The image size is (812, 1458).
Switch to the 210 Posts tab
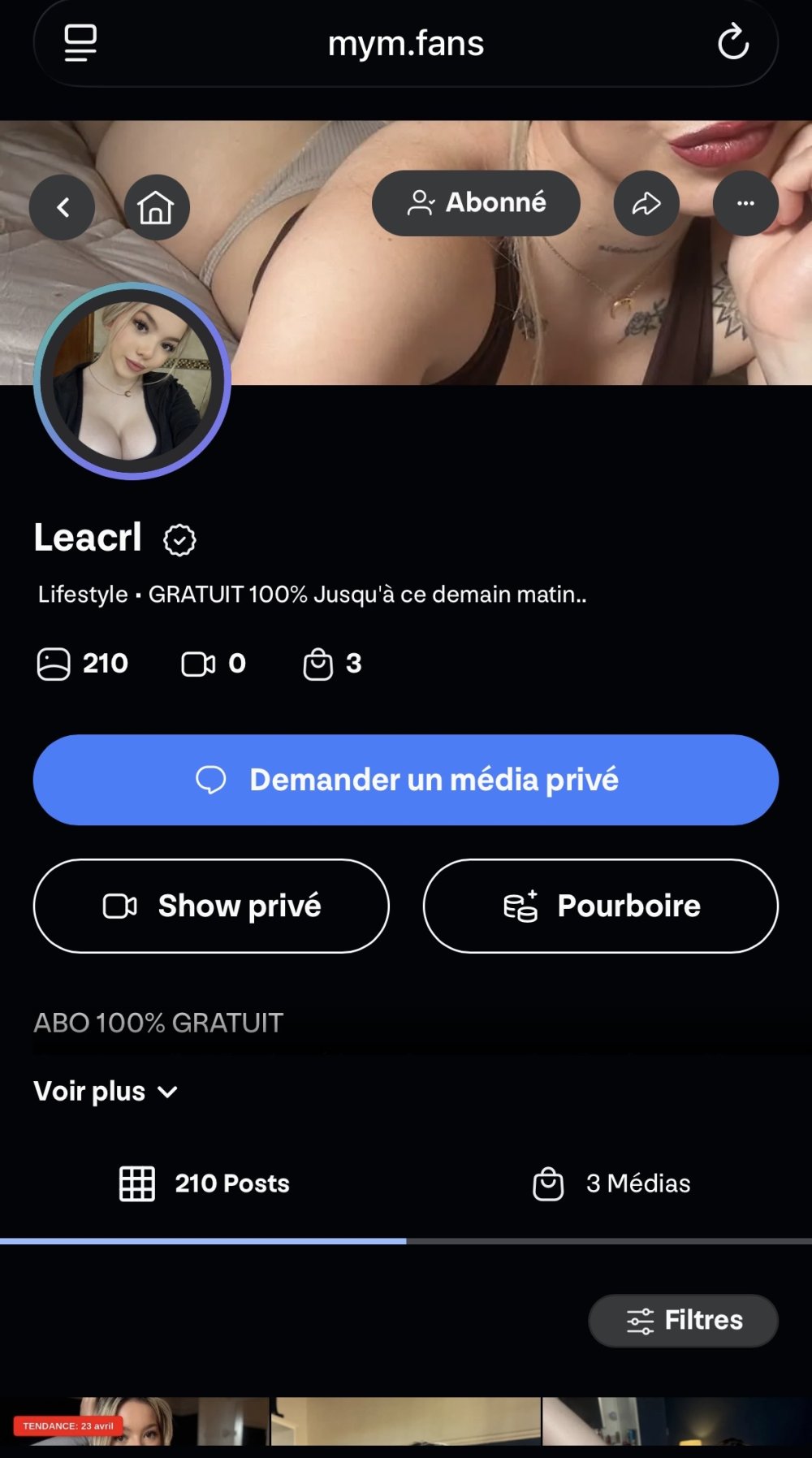pyautogui.click(x=204, y=1183)
